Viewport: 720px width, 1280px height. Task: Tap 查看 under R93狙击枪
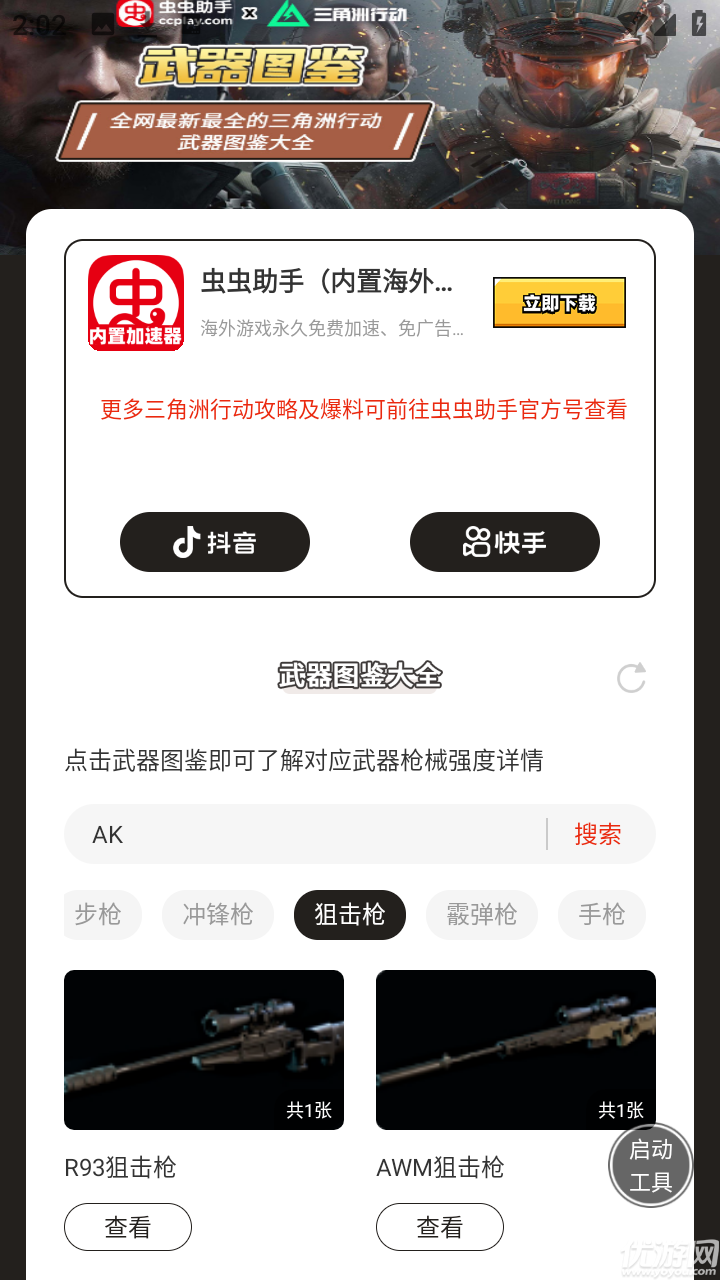pos(128,1227)
